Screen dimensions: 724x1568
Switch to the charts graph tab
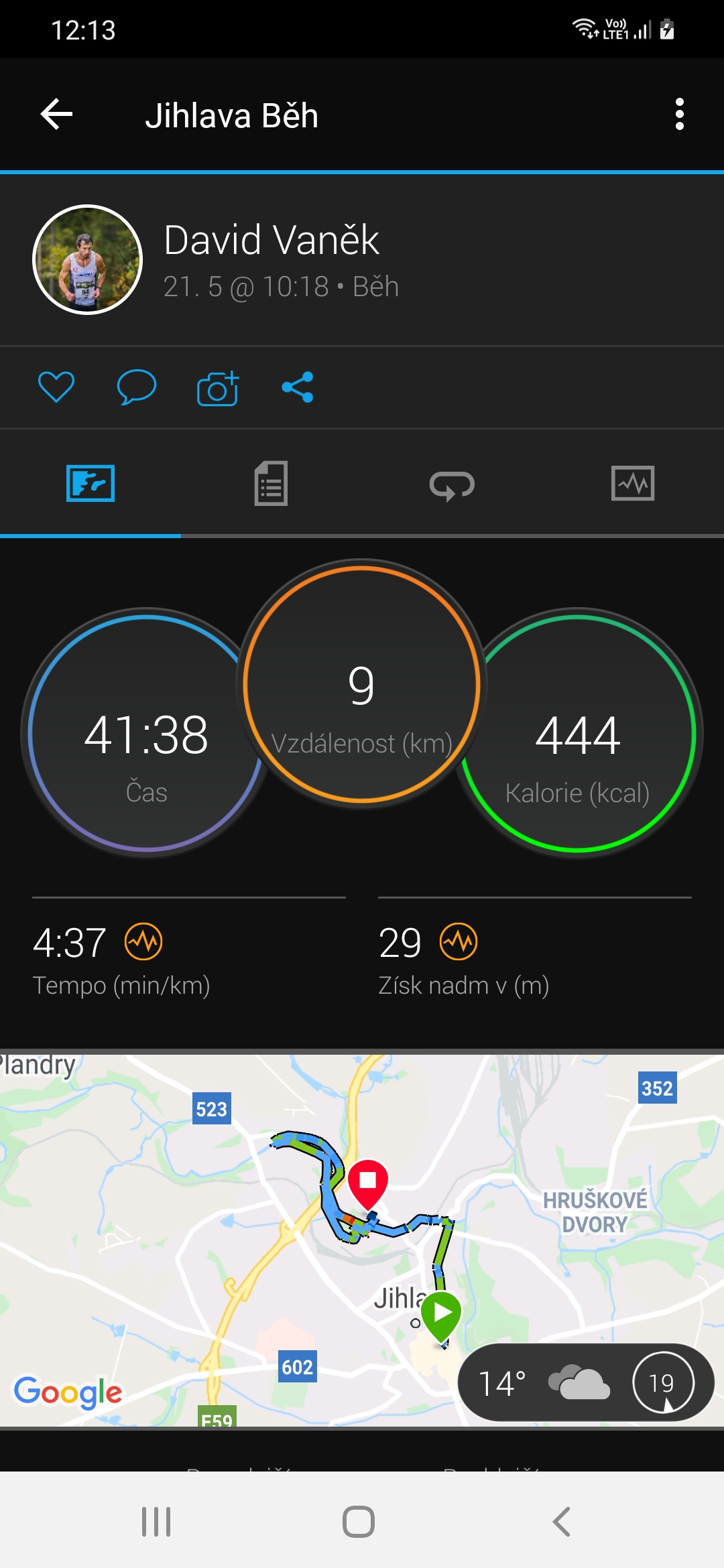tap(633, 483)
